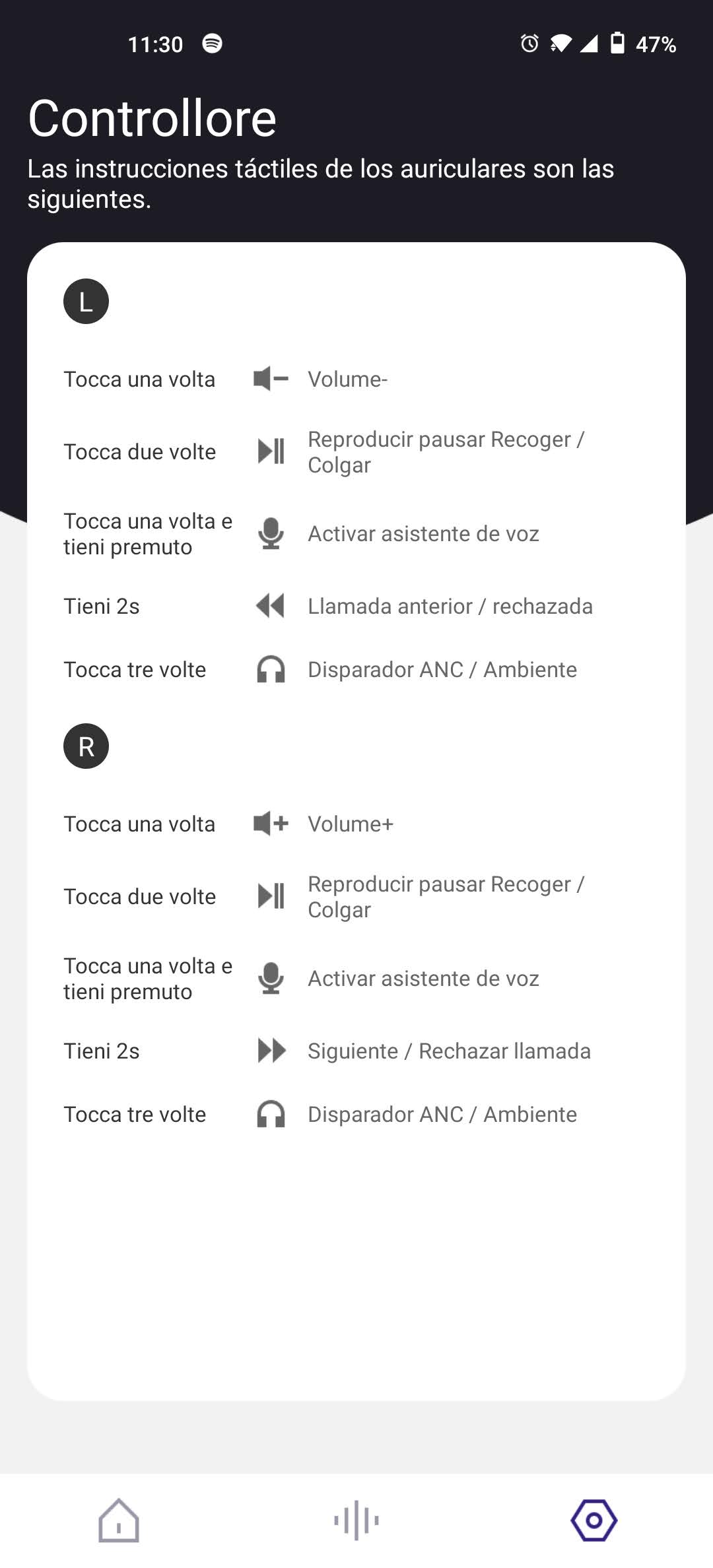Select the hexagon controller tab
The image size is (713, 1568).
(x=594, y=1520)
